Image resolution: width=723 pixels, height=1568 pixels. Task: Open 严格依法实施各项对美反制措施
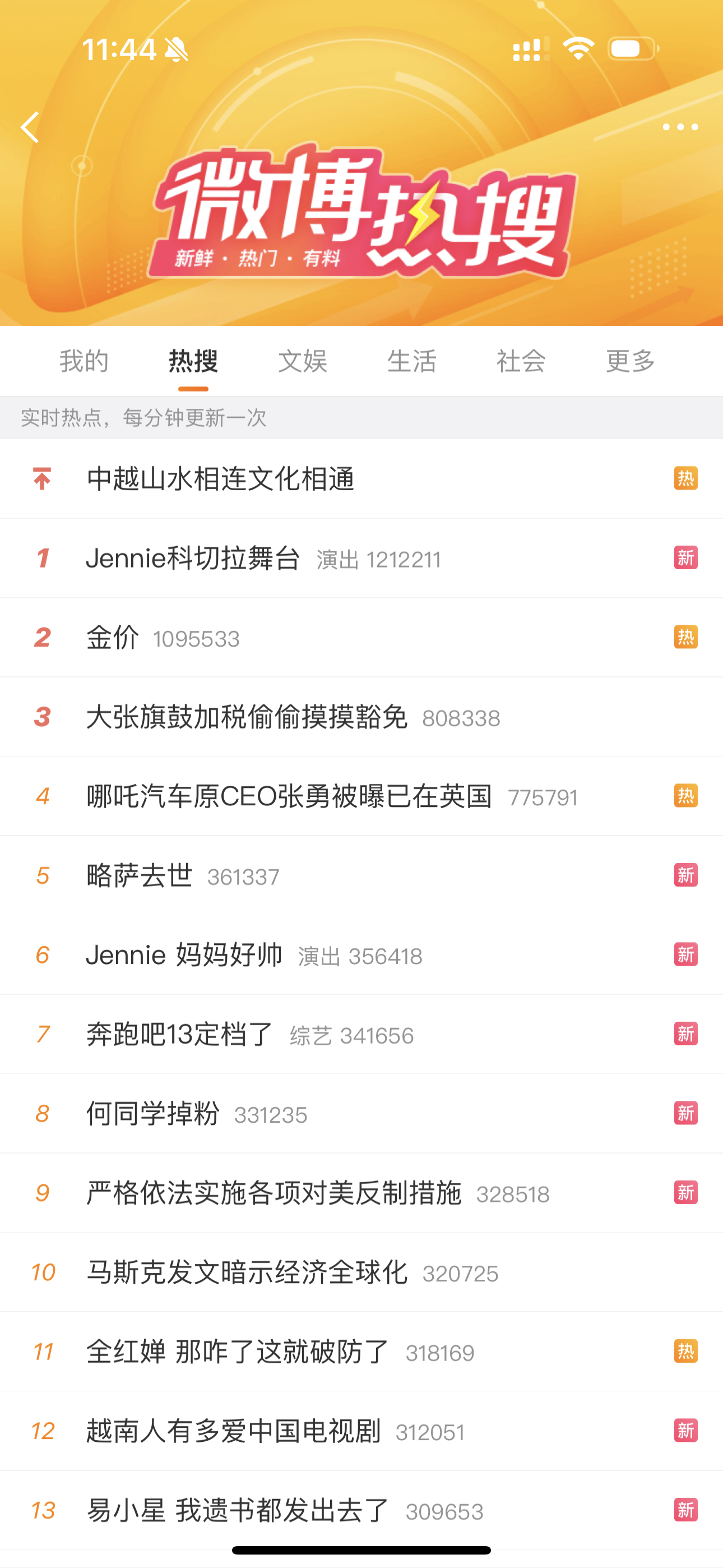(274, 1193)
